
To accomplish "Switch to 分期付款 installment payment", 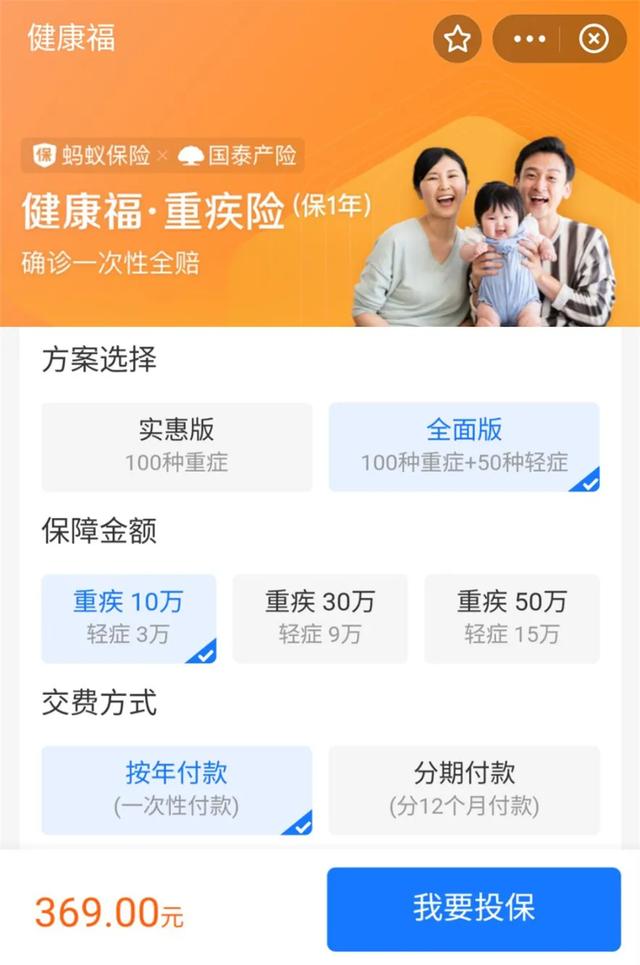I will (464, 789).
